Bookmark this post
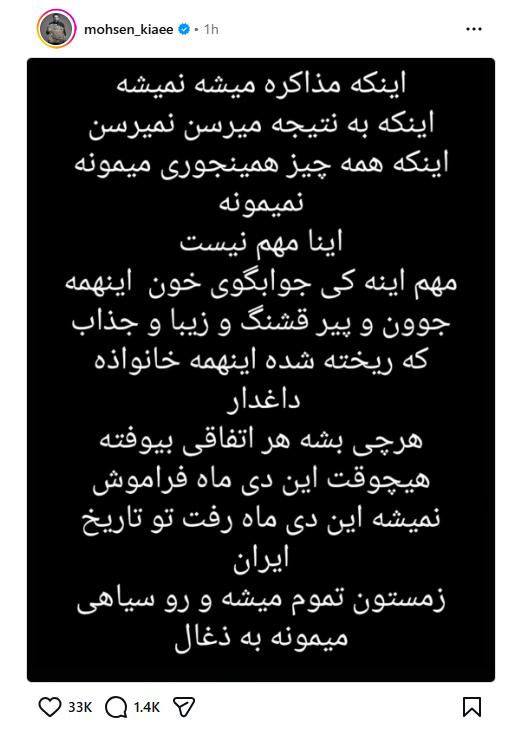521x732 pixels. point(472,707)
